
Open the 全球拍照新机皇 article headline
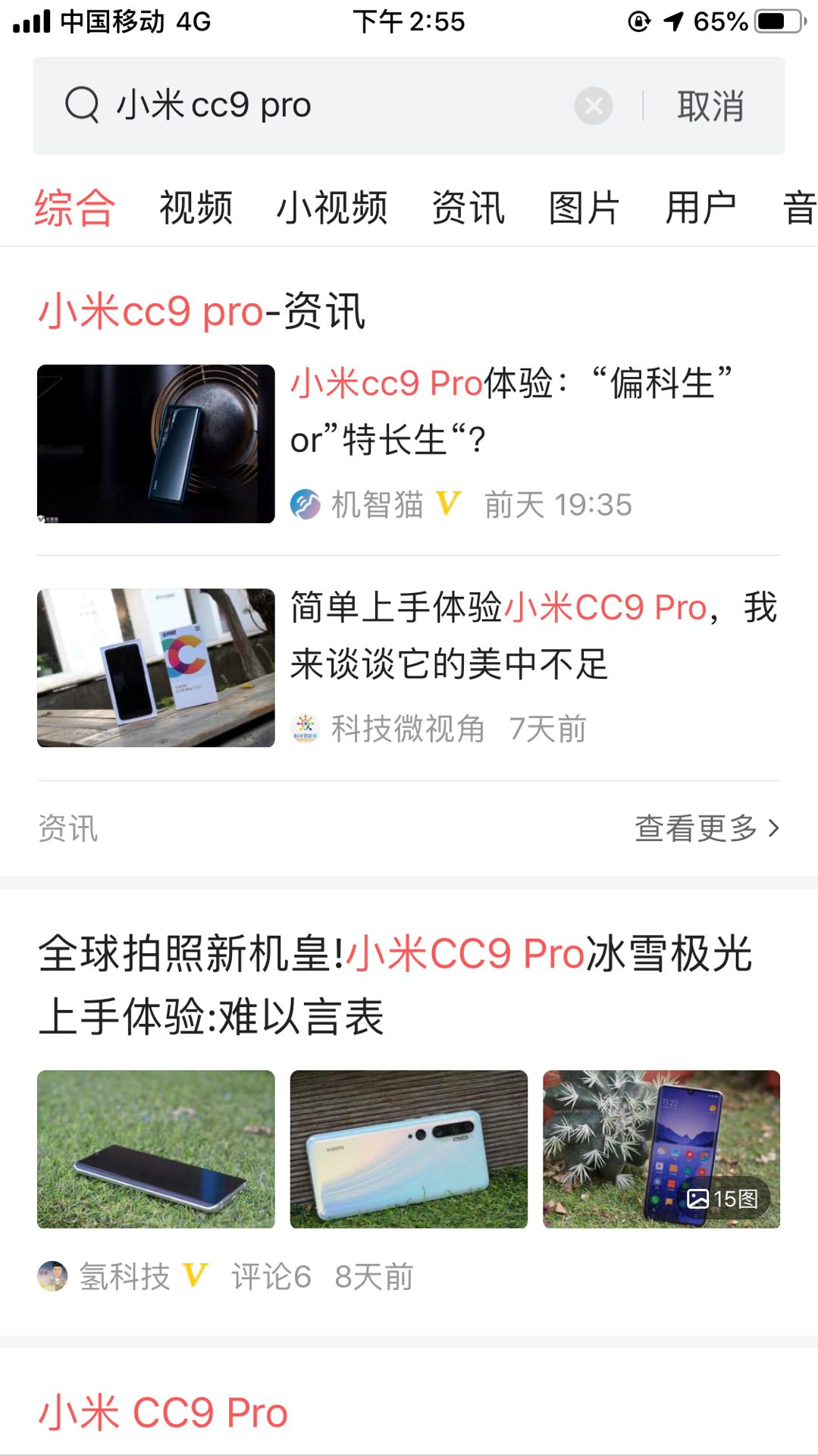[394, 982]
